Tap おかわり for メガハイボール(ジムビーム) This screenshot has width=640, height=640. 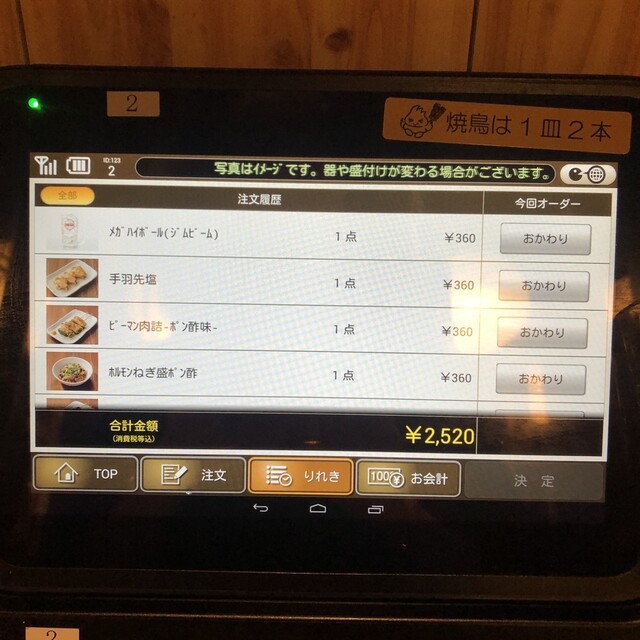pyautogui.click(x=542, y=240)
